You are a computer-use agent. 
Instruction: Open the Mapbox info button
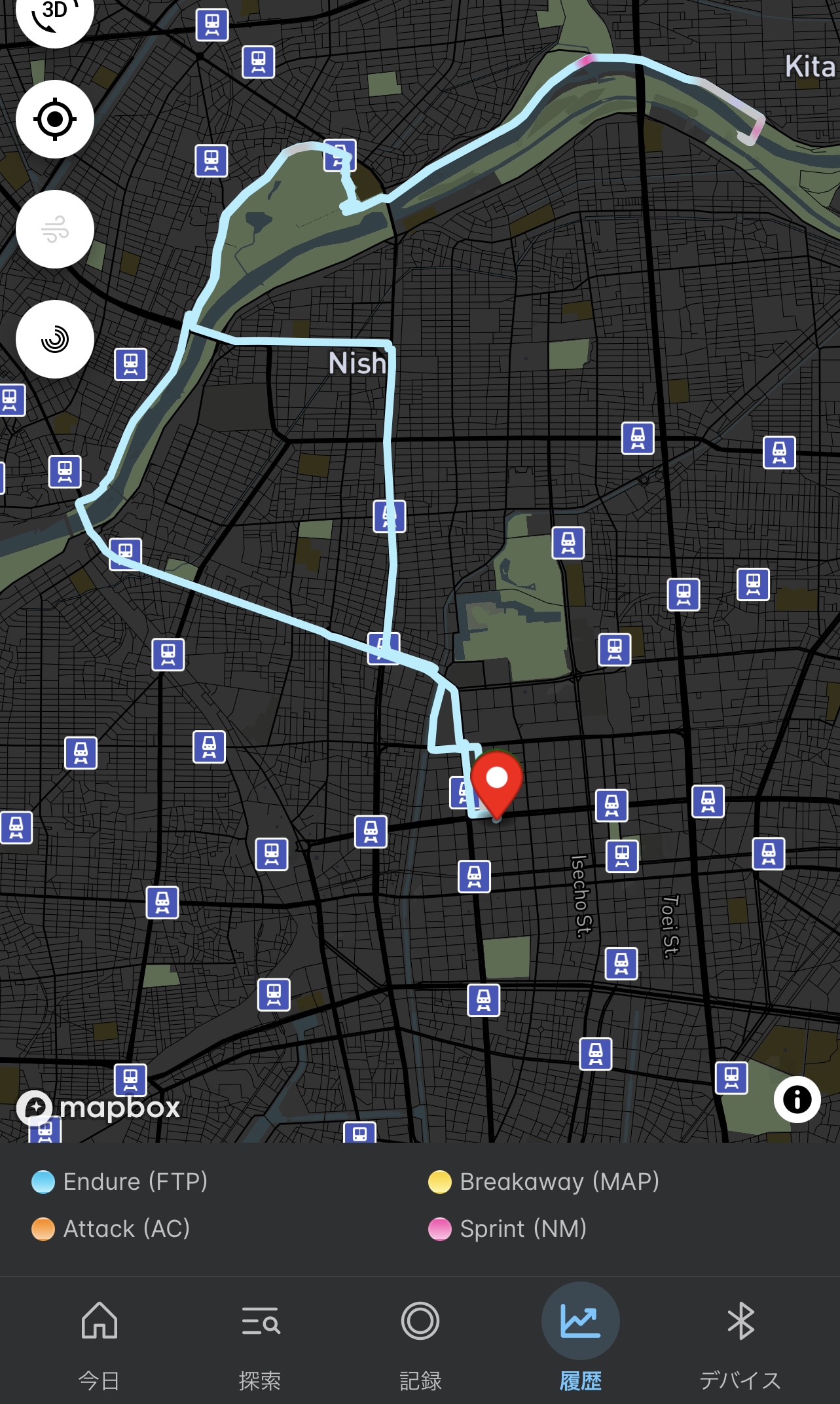[797, 1099]
